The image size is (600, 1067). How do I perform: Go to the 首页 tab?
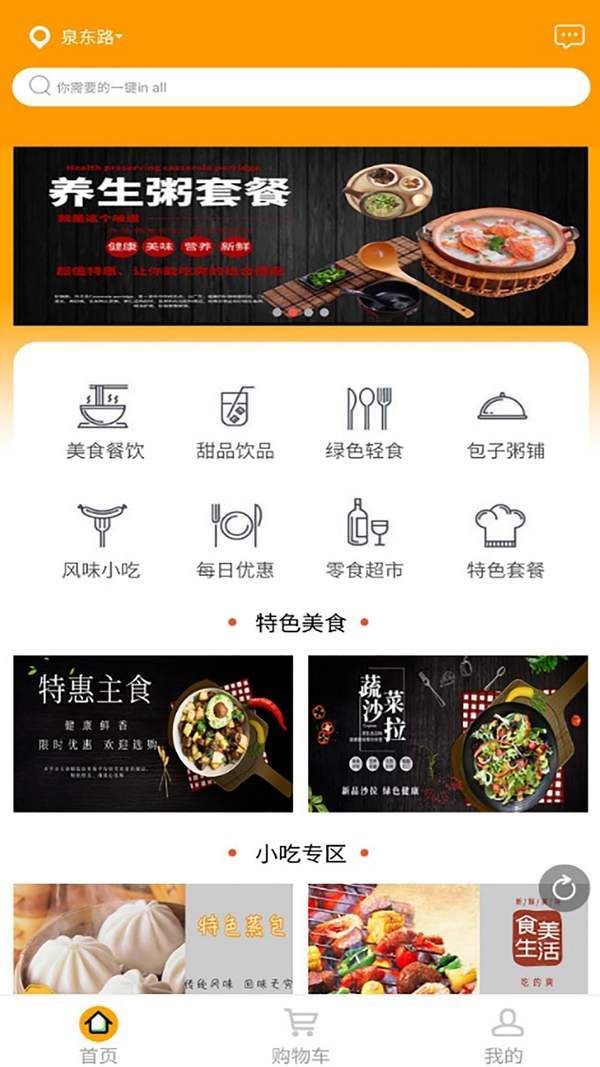click(x=98, y=1035)
